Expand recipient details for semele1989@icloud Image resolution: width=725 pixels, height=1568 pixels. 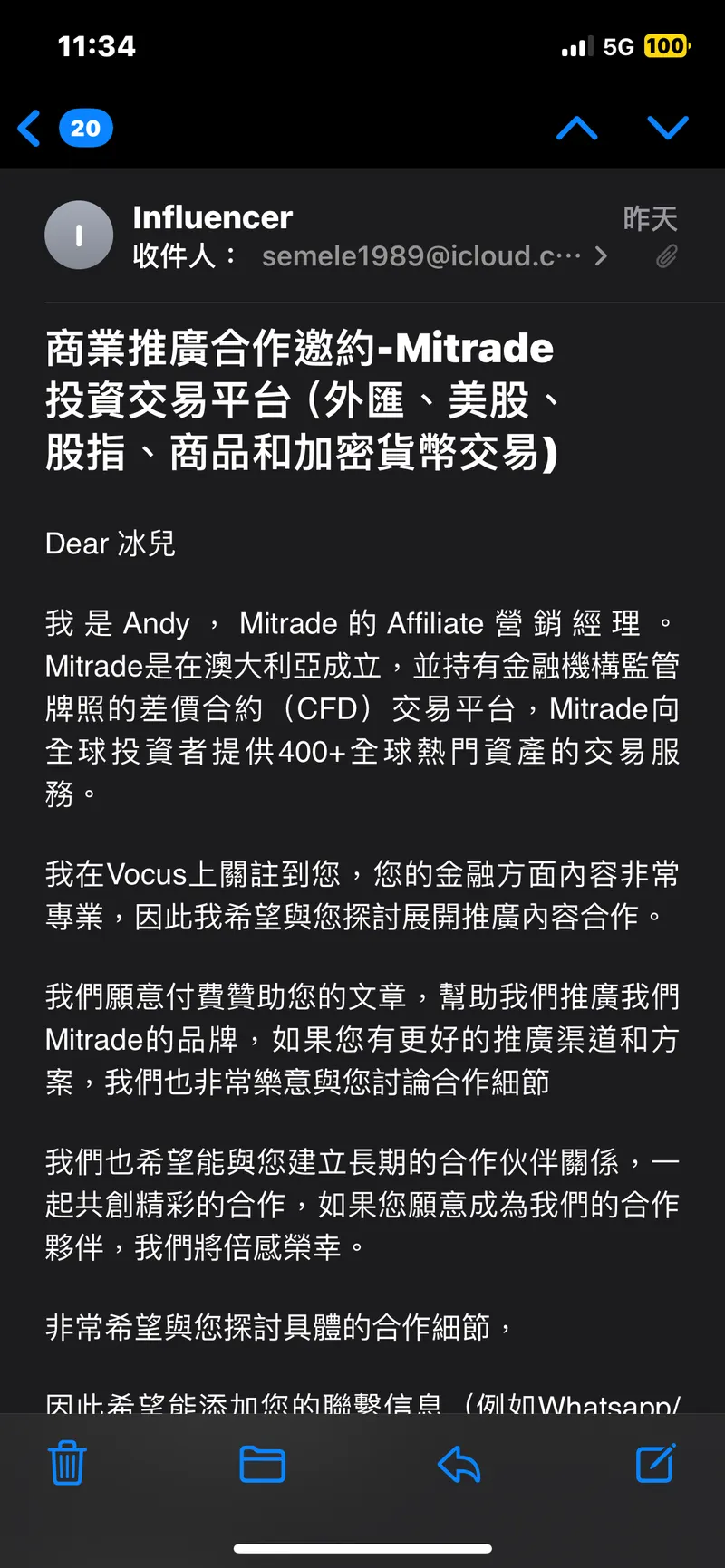[601, 256]
